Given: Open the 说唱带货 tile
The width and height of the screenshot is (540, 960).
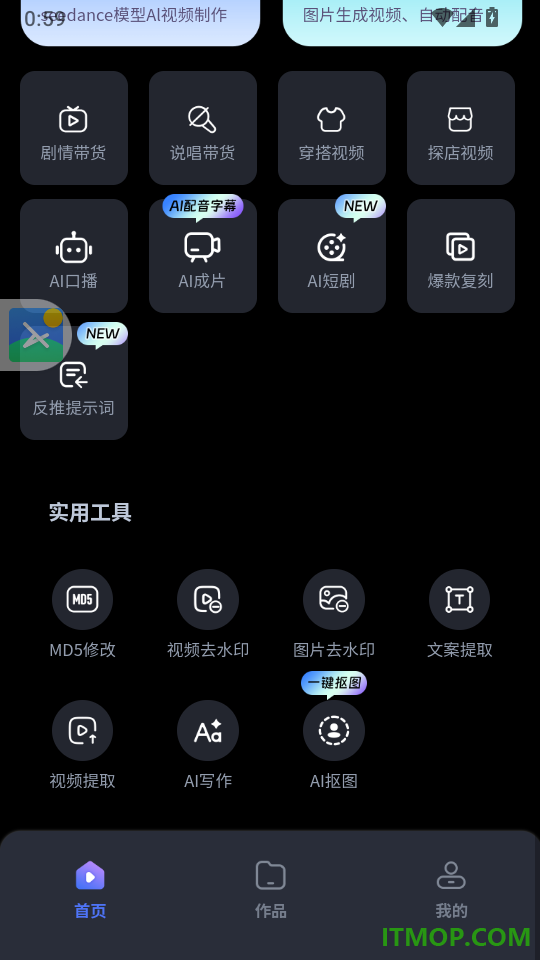Looking at the screenshot, I should (203, 128).
